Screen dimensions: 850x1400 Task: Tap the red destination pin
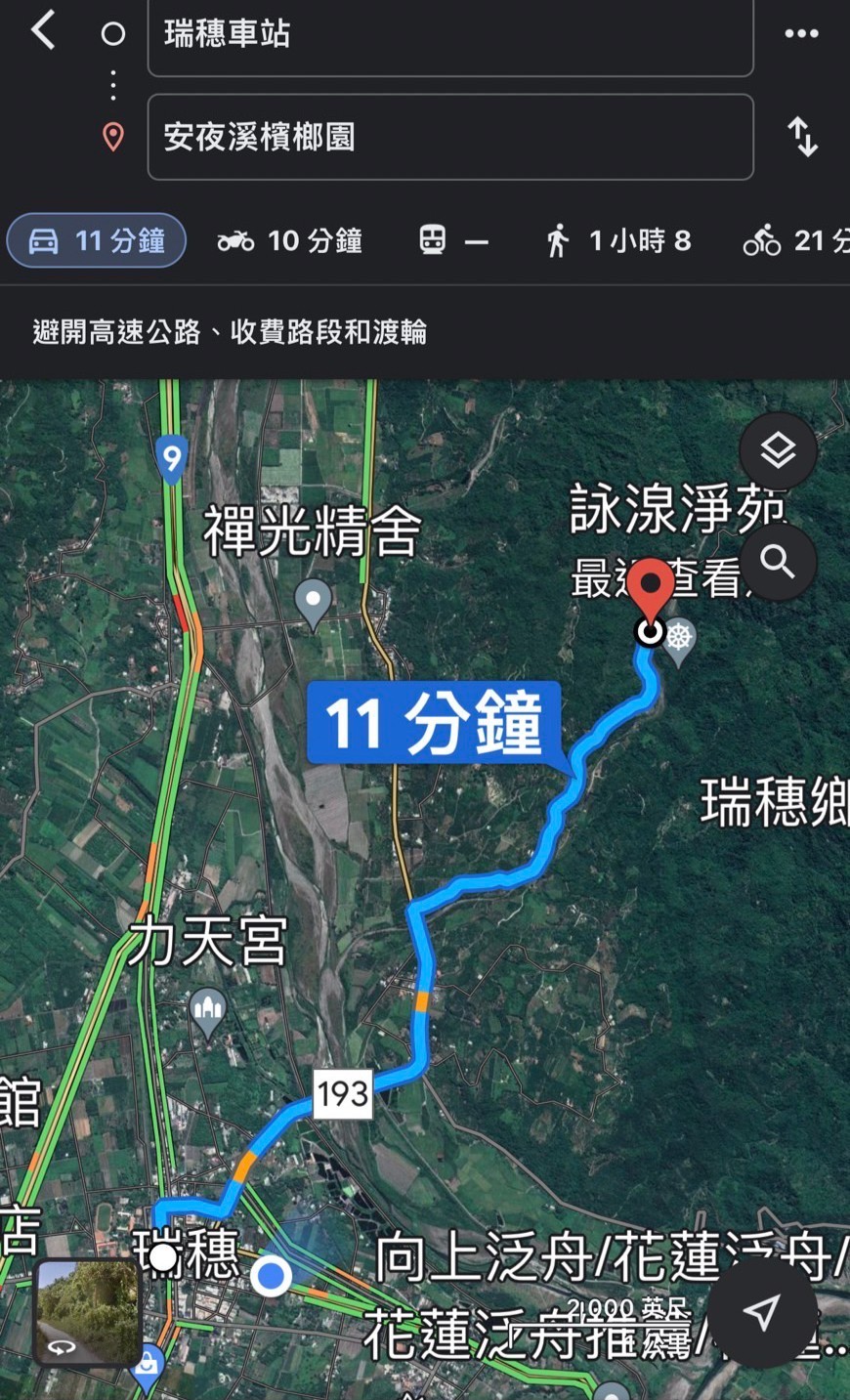650,591
